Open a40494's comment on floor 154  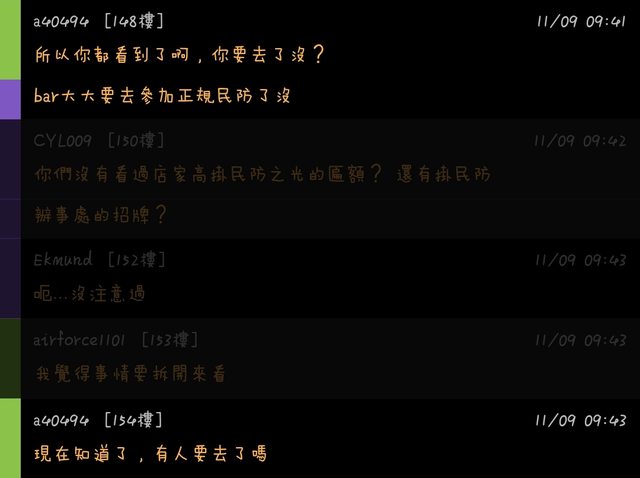(x=150, y=453)
